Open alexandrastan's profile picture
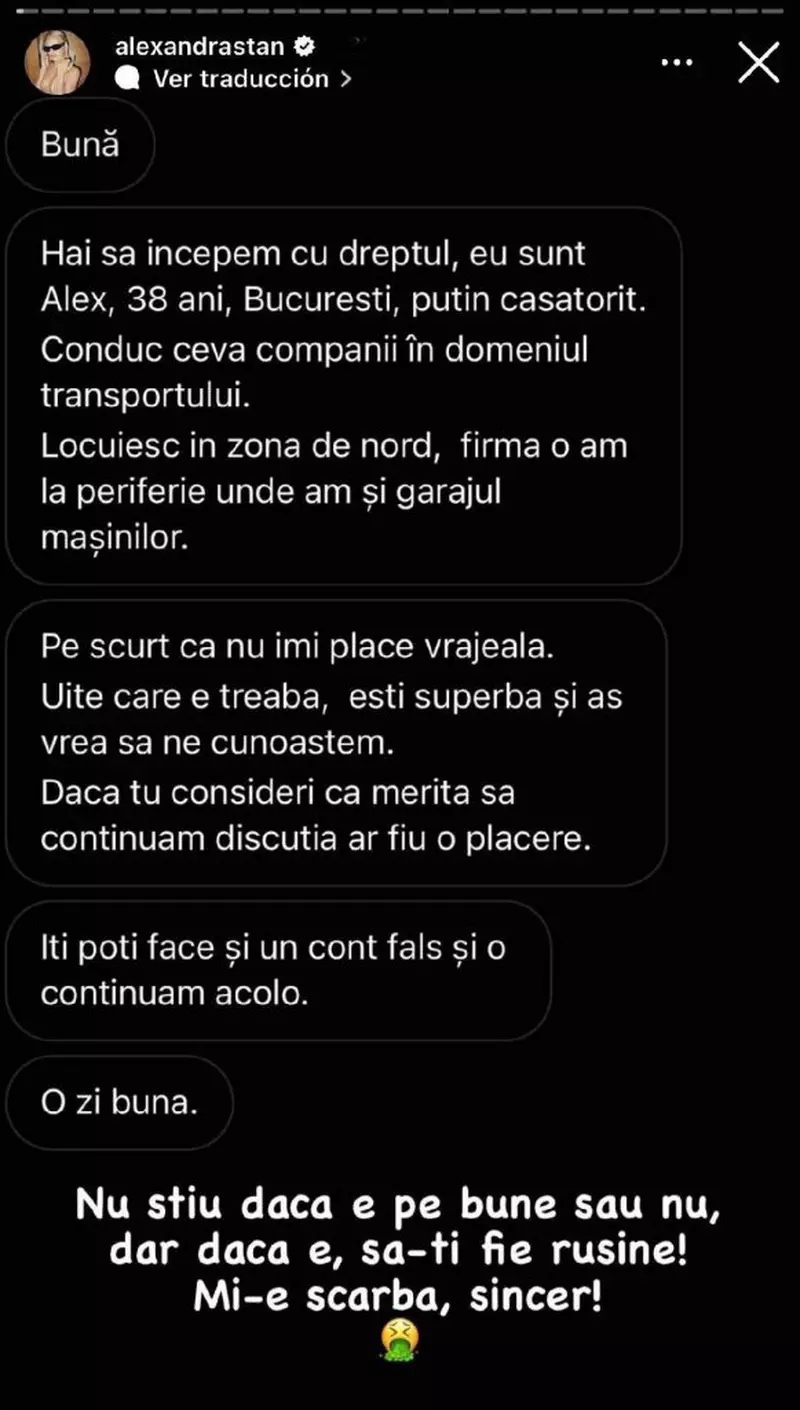 pos(56,62)
